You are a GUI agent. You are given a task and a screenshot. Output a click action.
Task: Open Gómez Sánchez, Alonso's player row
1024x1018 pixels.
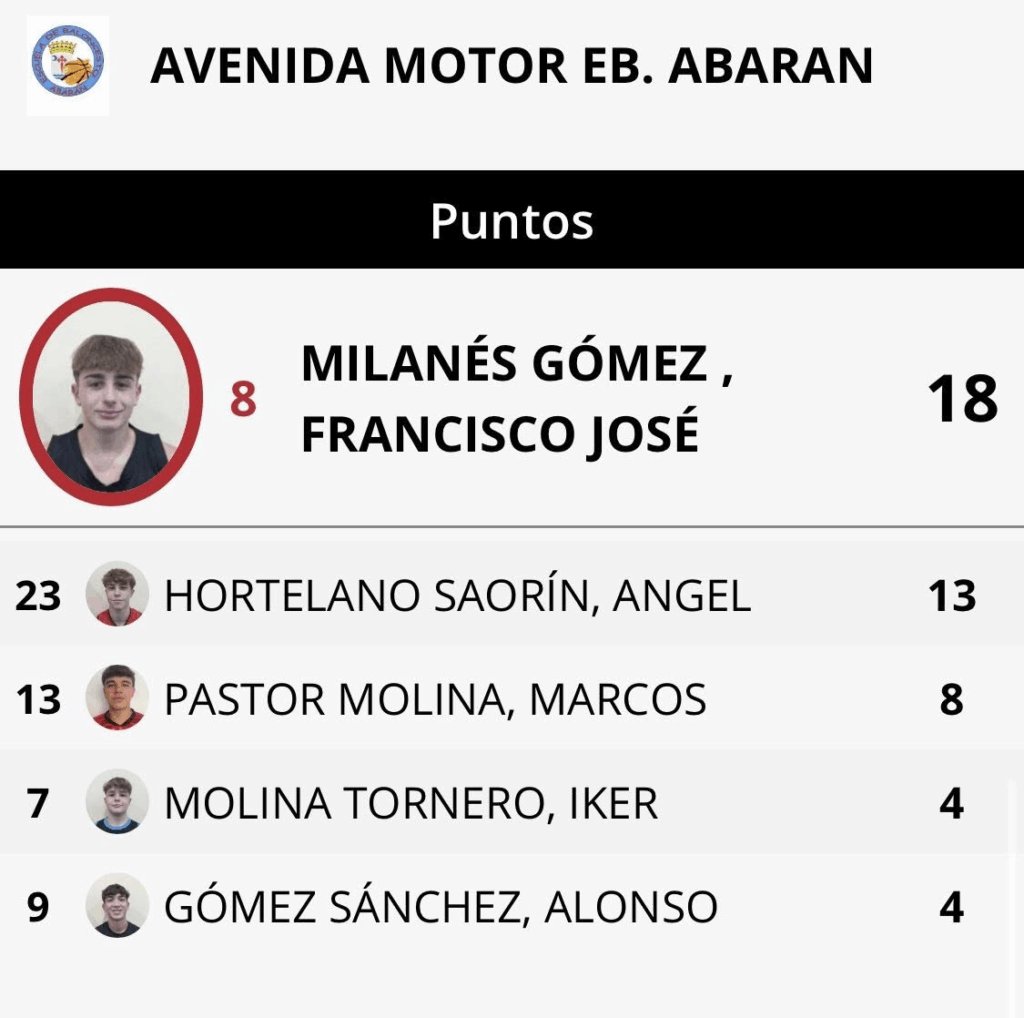pos(440,908)
